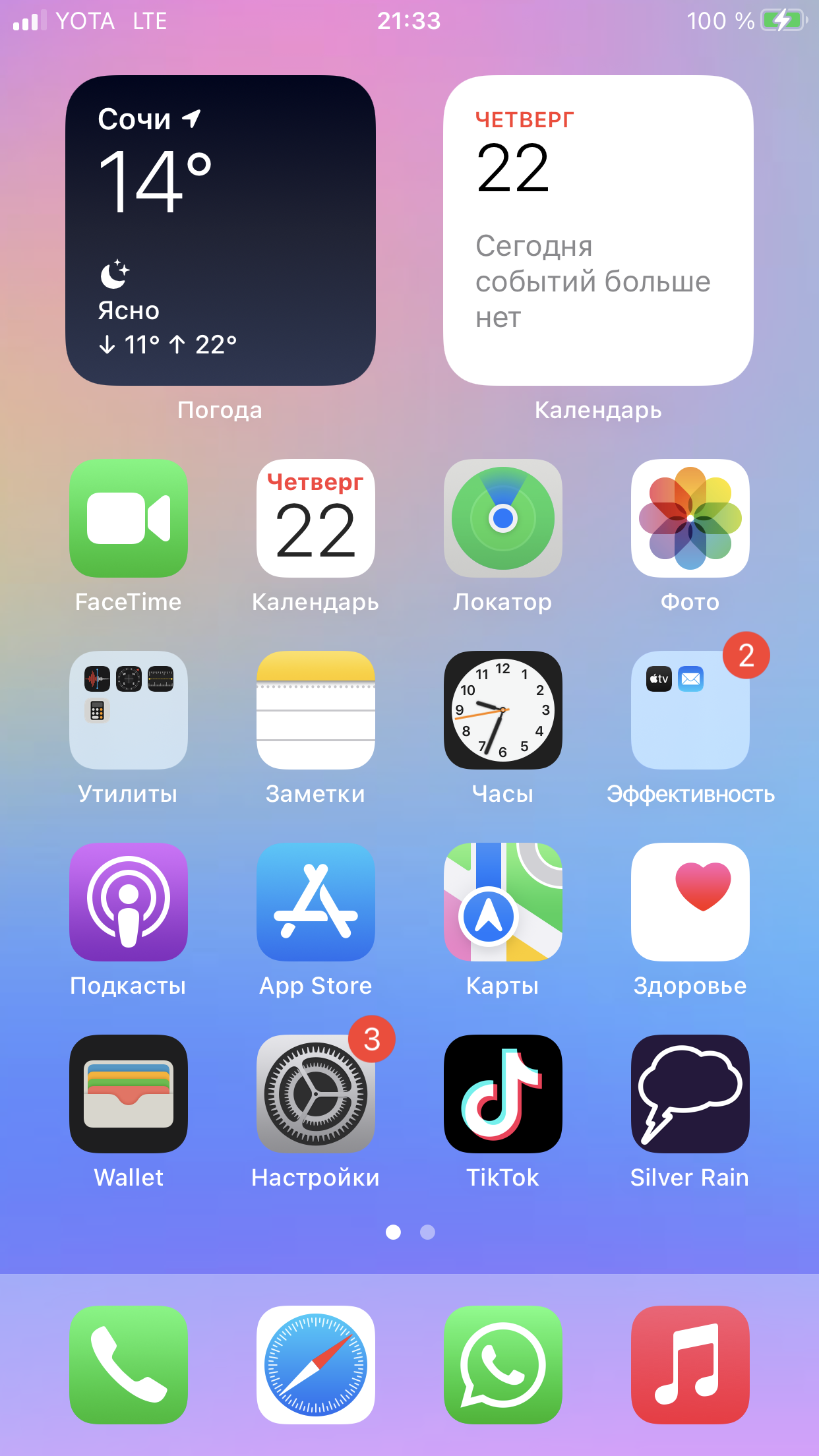Launch the Заметки notes app
Image resolution: width=819 pixels, height=1456 pixels.
[x=316, y=710]
